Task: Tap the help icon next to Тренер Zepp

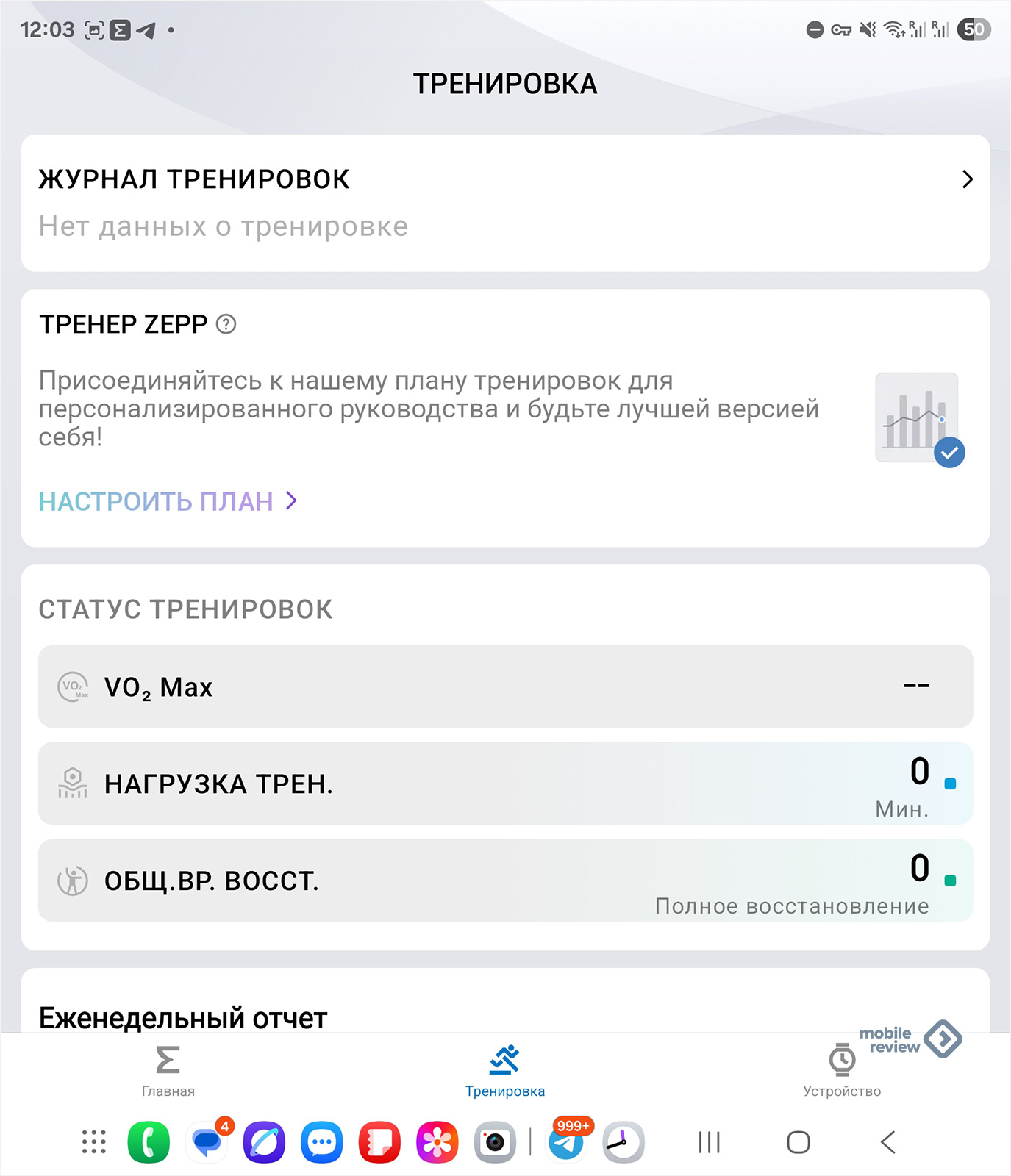Action: coord(226,324)
